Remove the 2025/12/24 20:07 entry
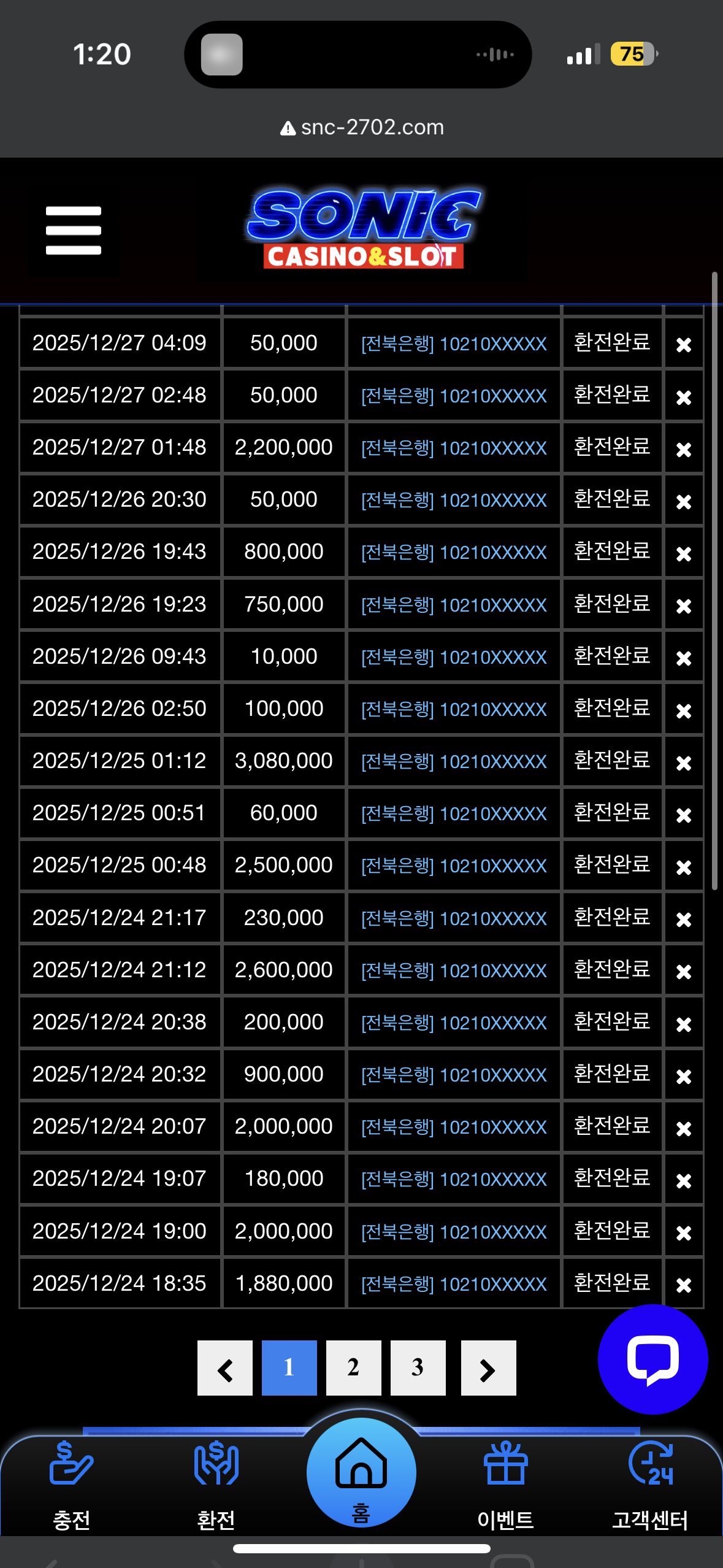723x1568 pixels. [x=684, y=1129]
